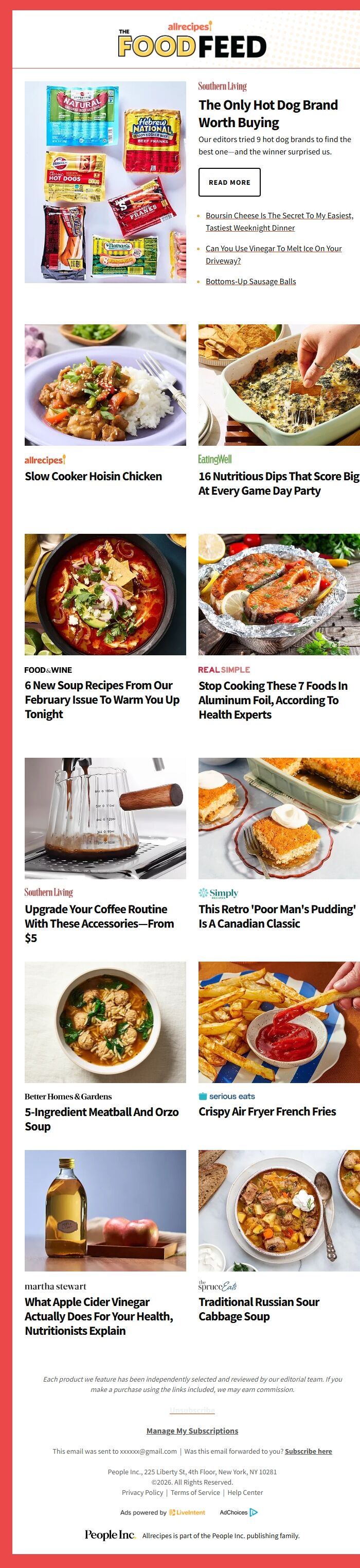The width and height of the screenshot is (360, 1568).
Task: Tap the Manage My Subscriptions link
Action: click(192, 1431)
